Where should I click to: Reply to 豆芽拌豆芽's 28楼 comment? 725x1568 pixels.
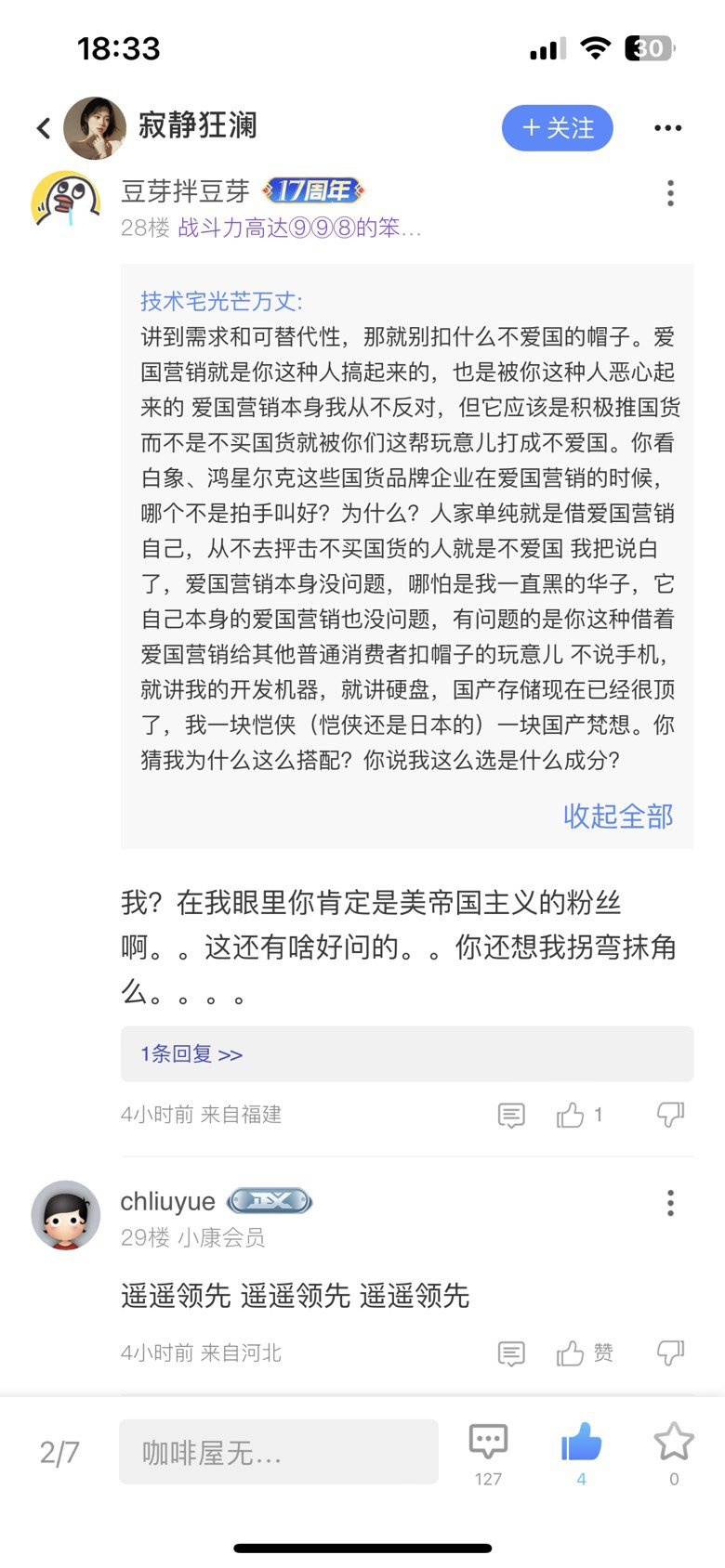pyautogui.click(x=511, y=1115)
